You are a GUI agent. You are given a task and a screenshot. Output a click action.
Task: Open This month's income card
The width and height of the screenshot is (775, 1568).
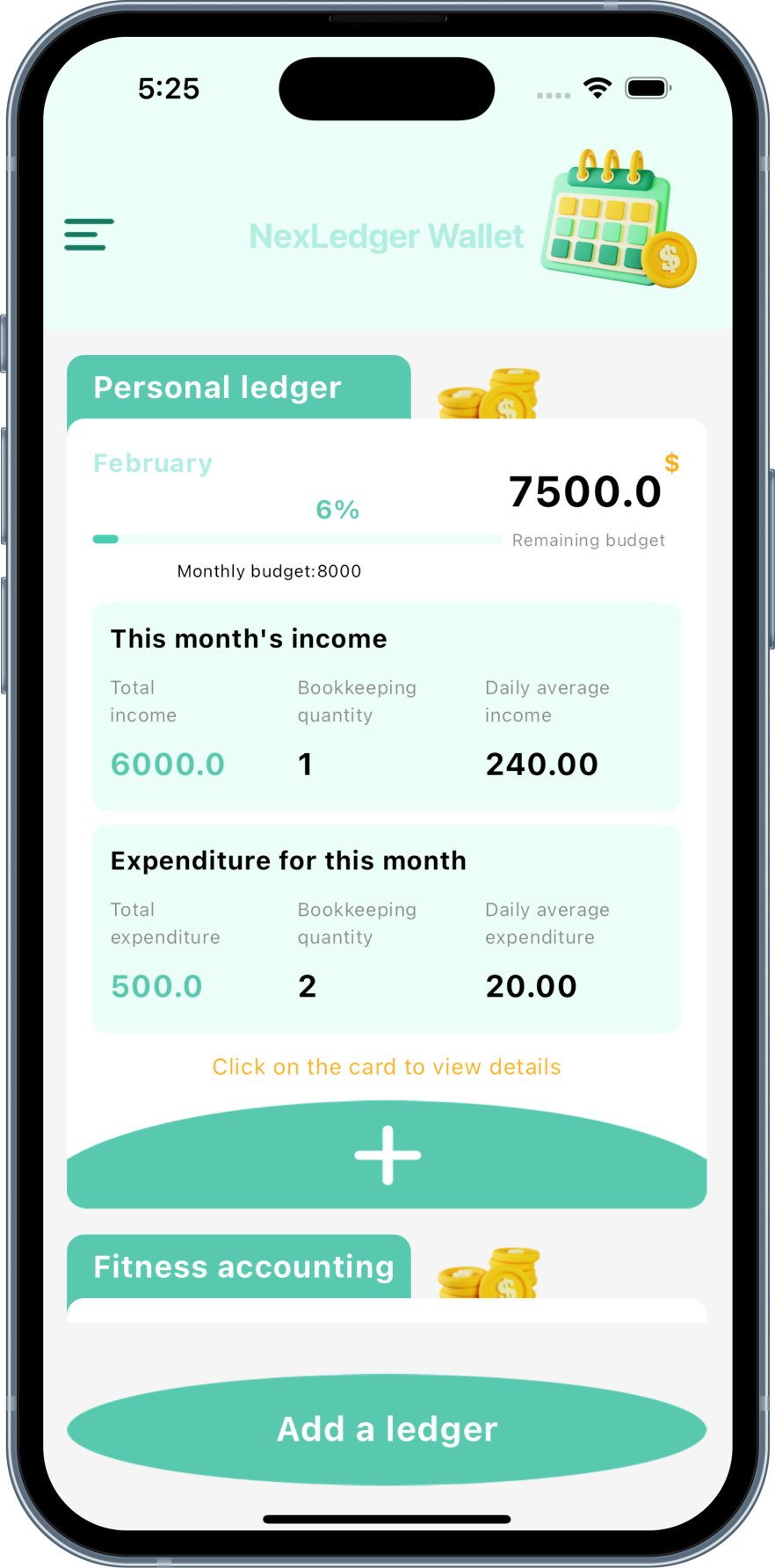pos(387,707)
